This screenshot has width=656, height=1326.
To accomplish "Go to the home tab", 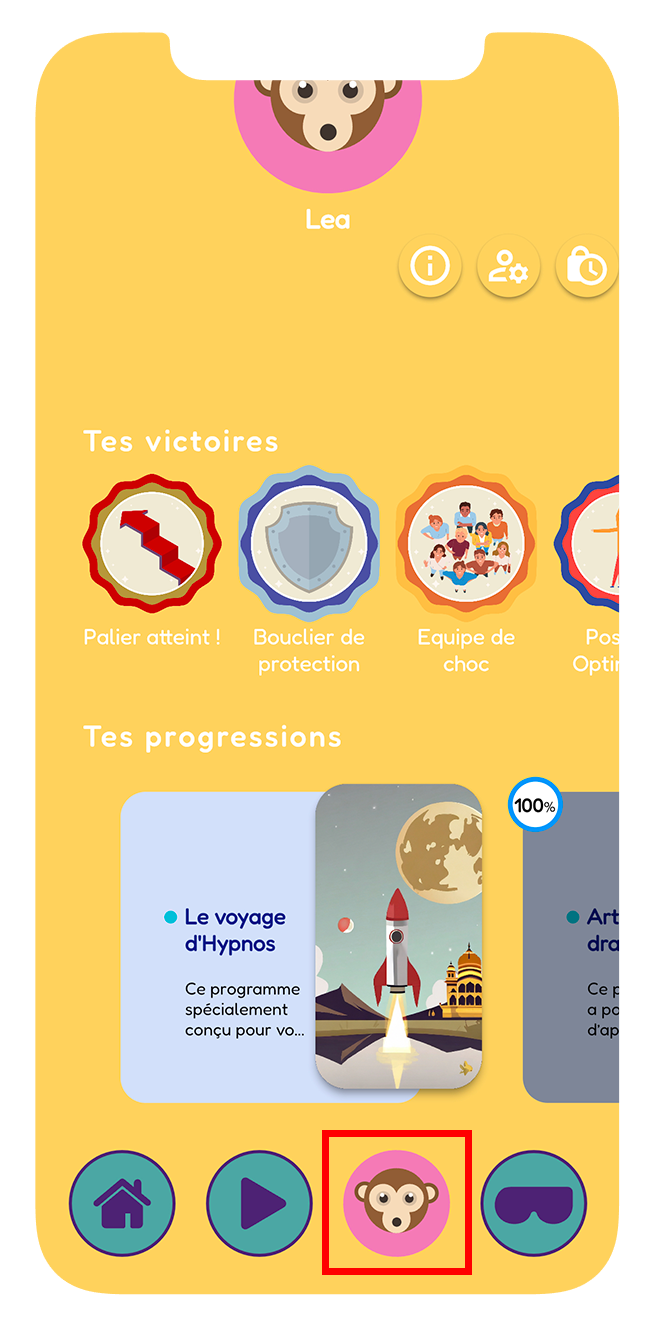I will click(122, 1204).
